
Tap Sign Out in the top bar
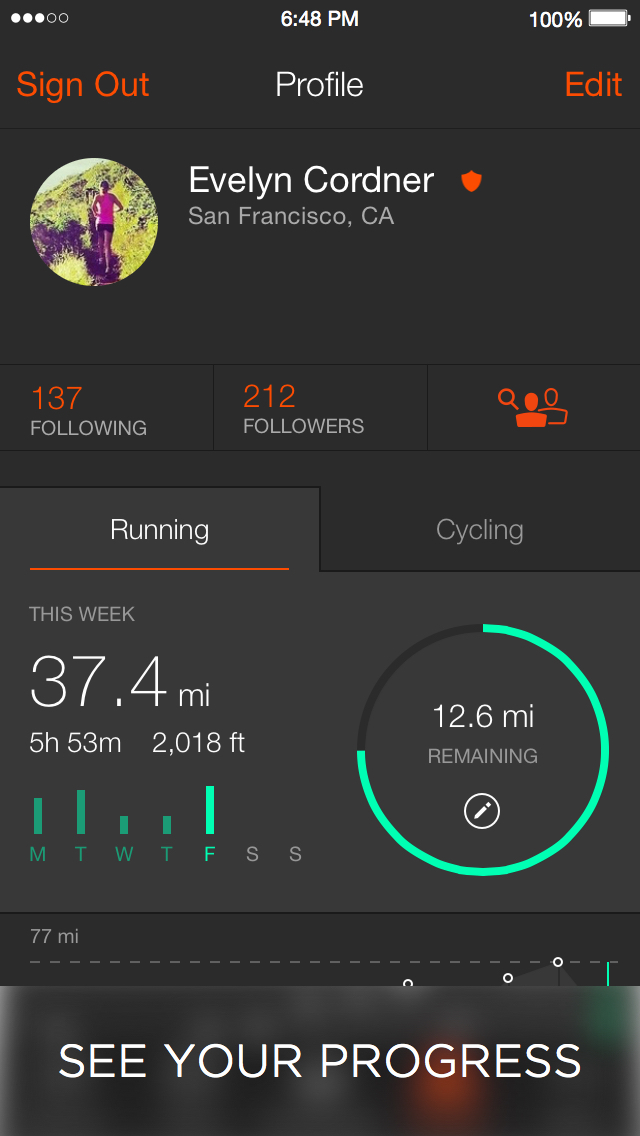coord(83,85)
